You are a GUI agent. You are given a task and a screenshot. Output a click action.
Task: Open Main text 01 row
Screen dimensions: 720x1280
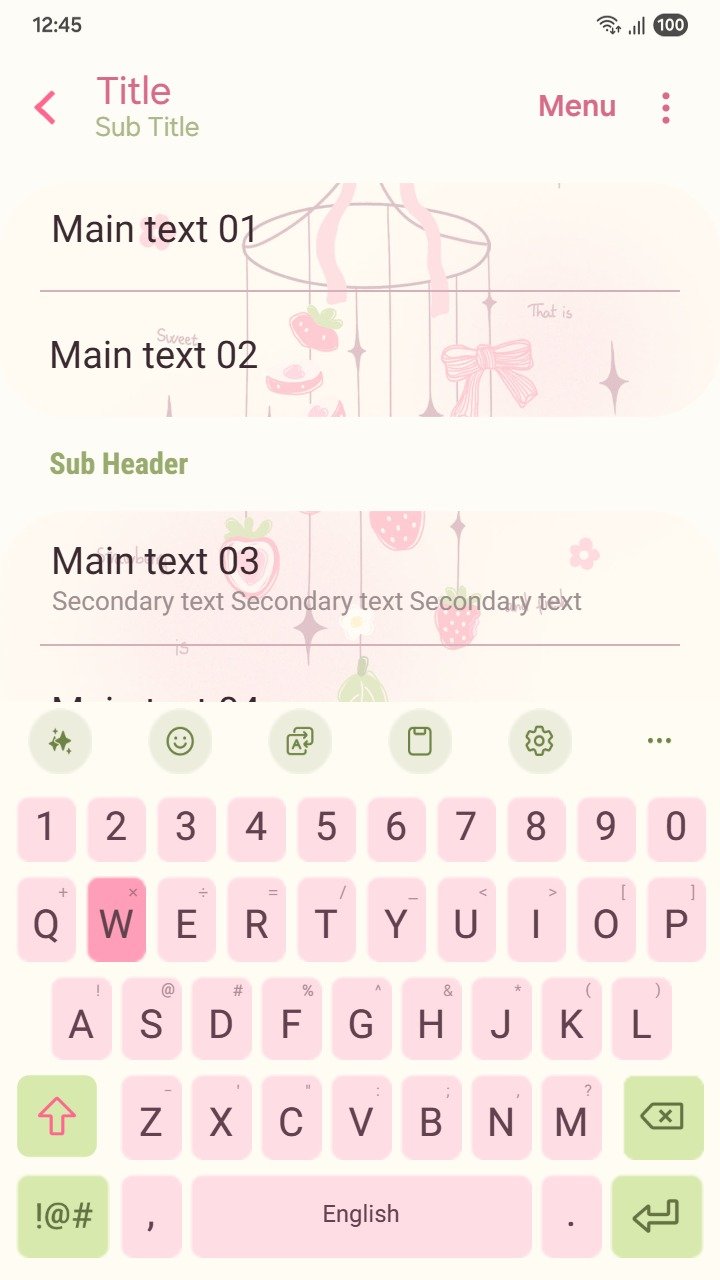pos(360,230)
